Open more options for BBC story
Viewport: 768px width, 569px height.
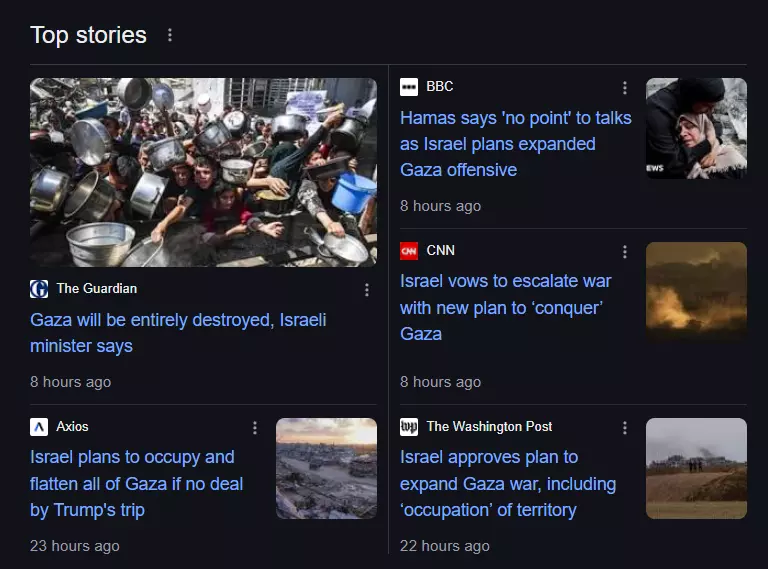(625, 88)
